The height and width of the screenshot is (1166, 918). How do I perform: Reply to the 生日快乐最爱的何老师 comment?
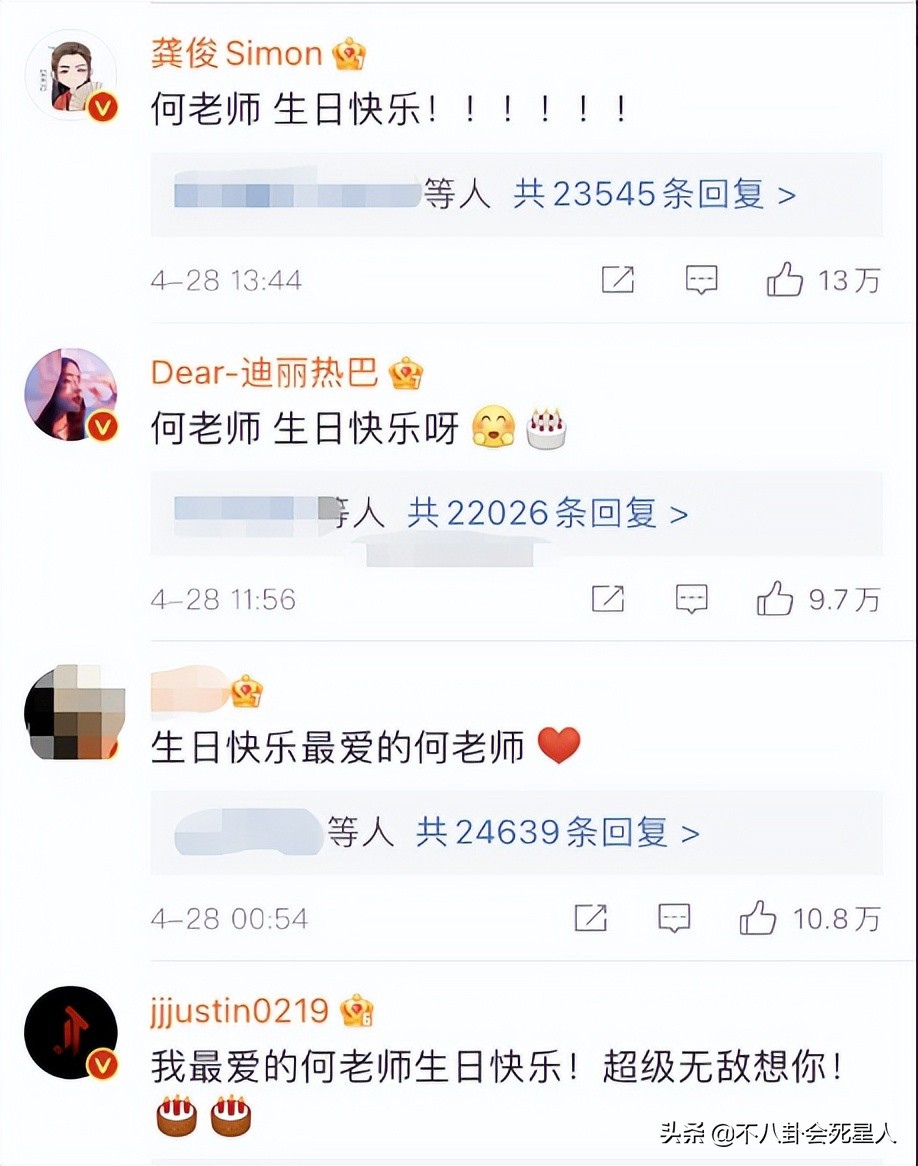tap(675, 918)
